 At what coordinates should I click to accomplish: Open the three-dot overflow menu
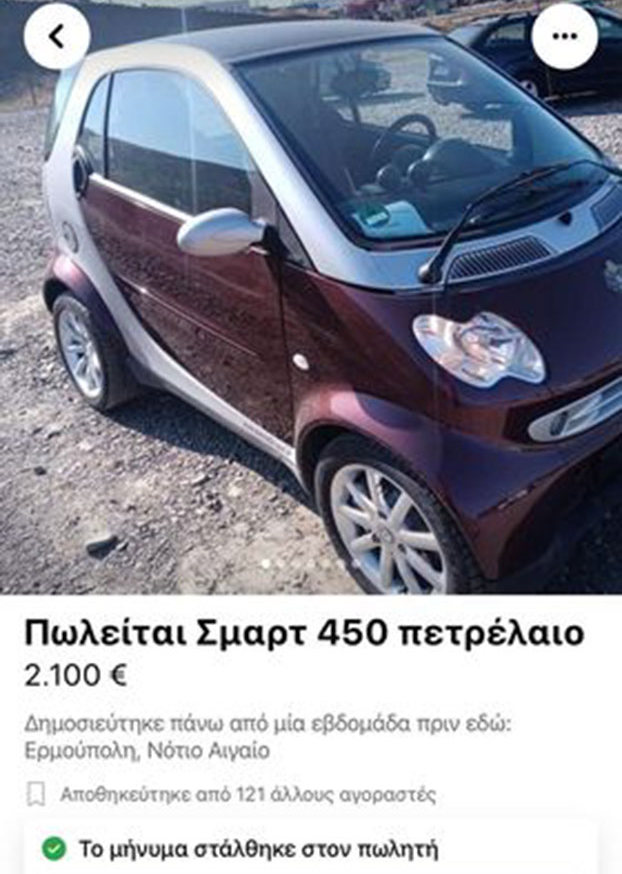point(565,37)
